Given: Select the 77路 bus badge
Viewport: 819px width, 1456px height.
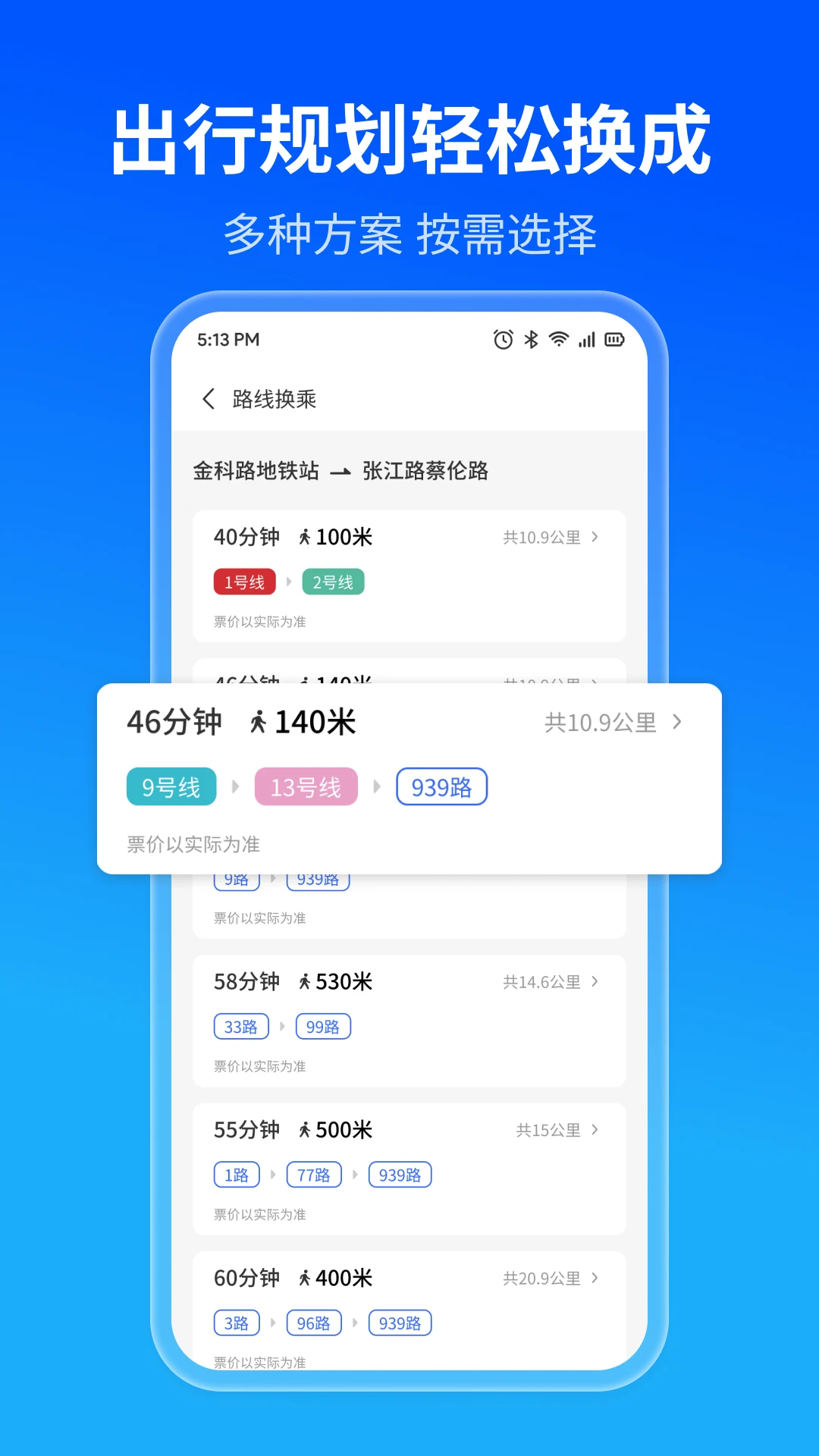Looking at the screenshot, I should [313, 1174].
